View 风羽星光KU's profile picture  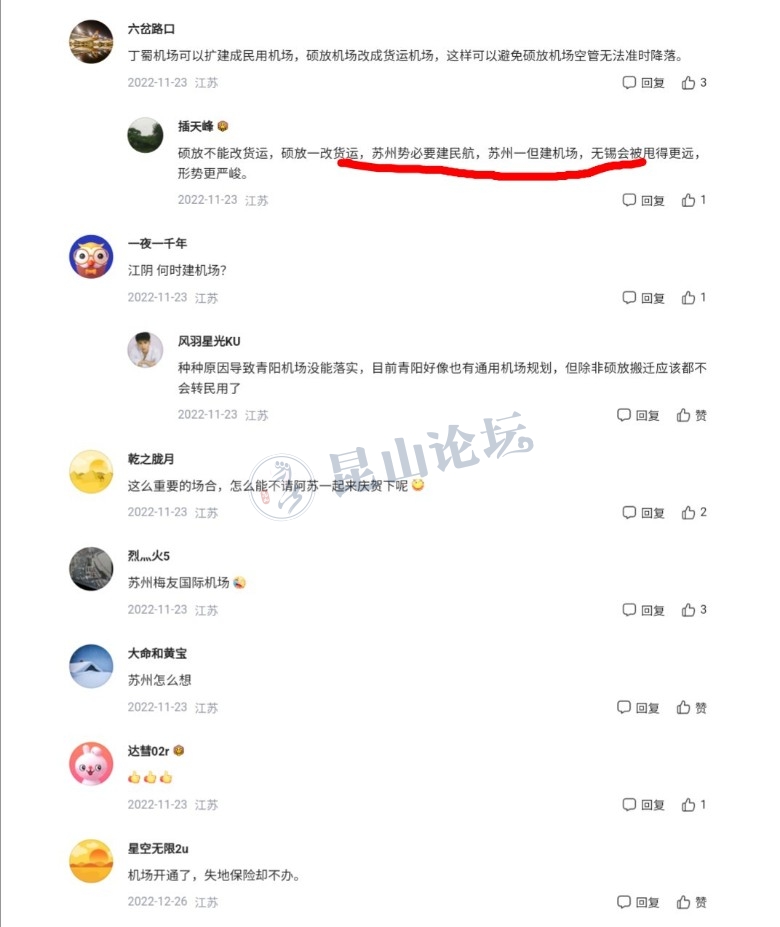(x=146, y=350)
